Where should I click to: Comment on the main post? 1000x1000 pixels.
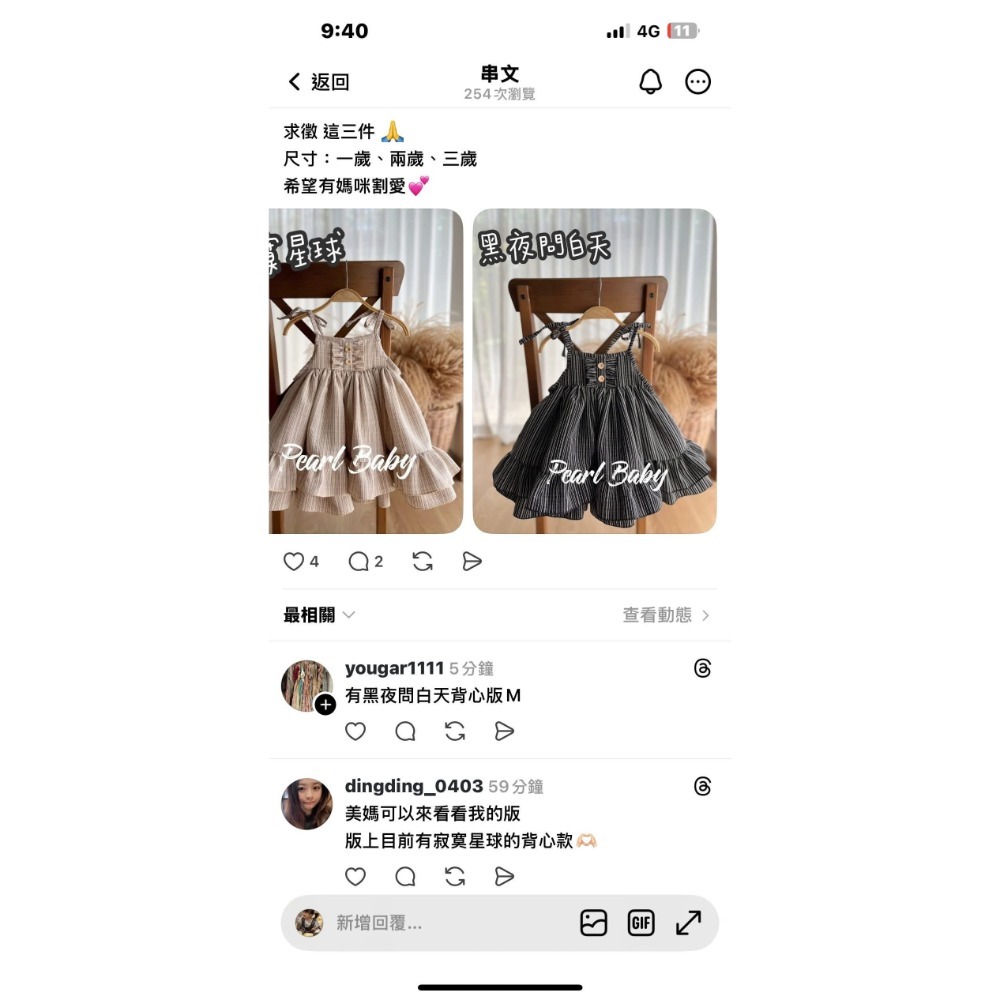click(359, 562)
